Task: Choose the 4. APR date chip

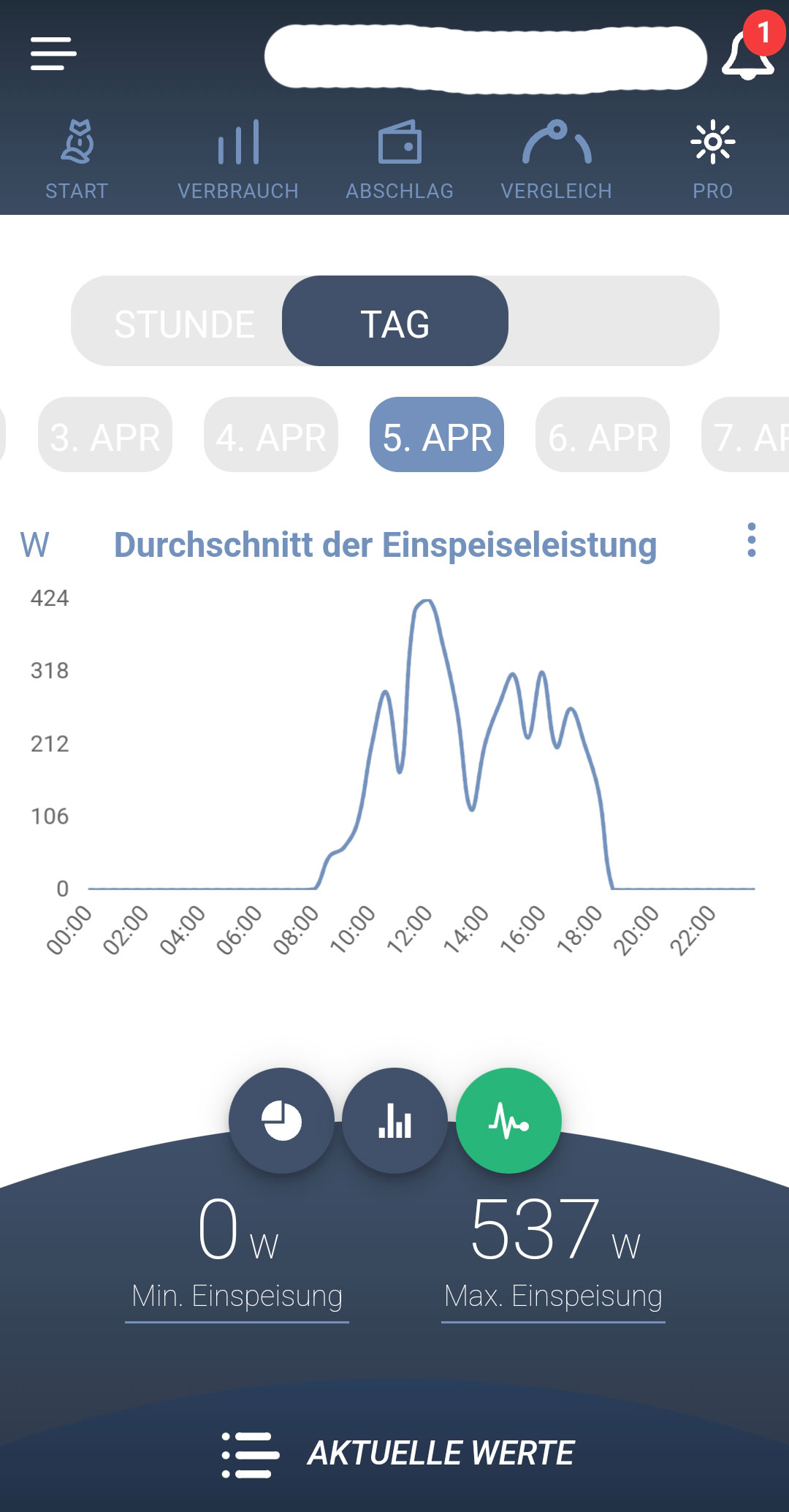Action: pos(271,436)
